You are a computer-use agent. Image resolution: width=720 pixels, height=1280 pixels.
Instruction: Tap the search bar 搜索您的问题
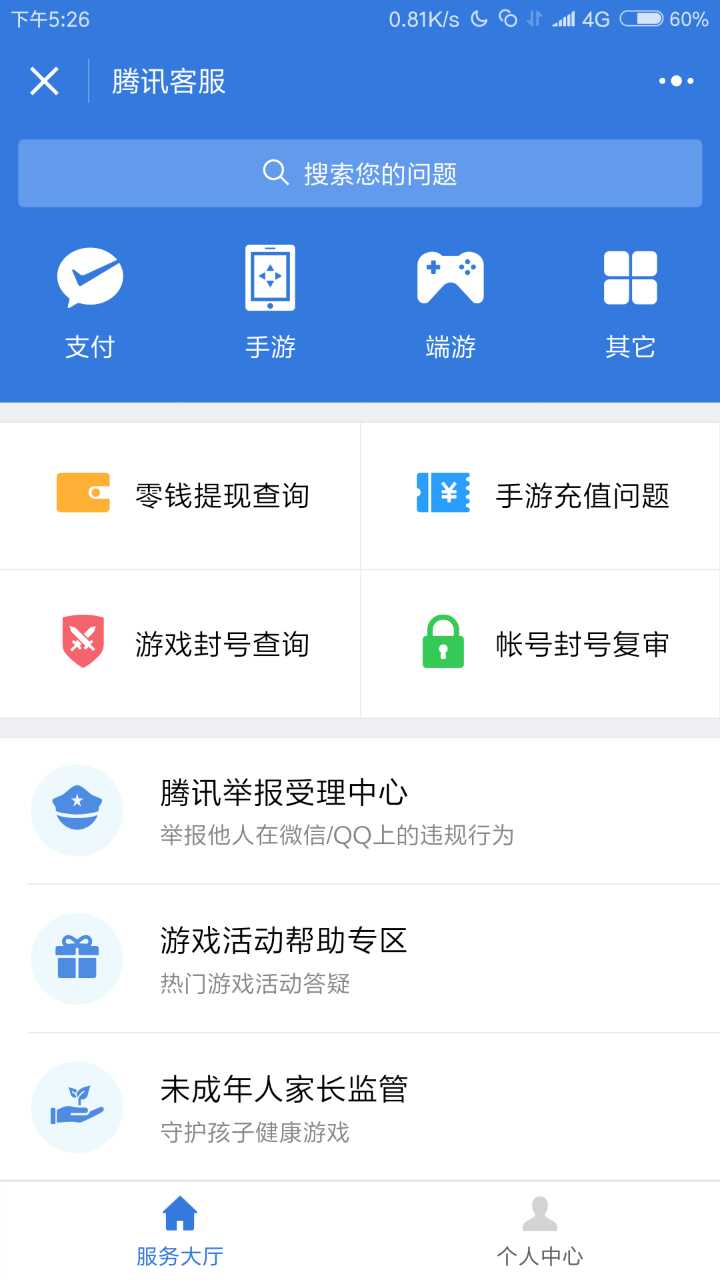click(x=360, y=173)
